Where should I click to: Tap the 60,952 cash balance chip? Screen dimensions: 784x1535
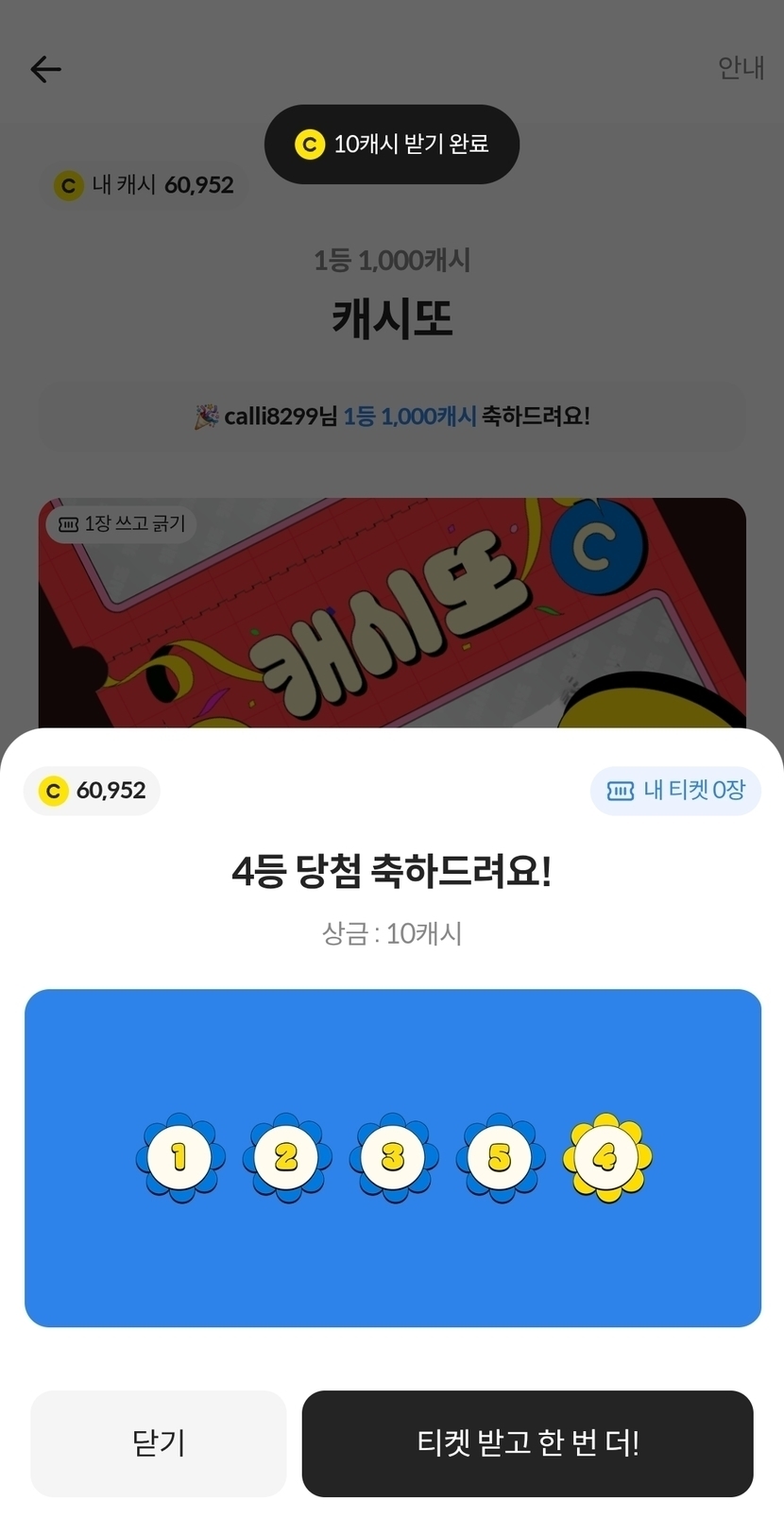pos(92,791)
